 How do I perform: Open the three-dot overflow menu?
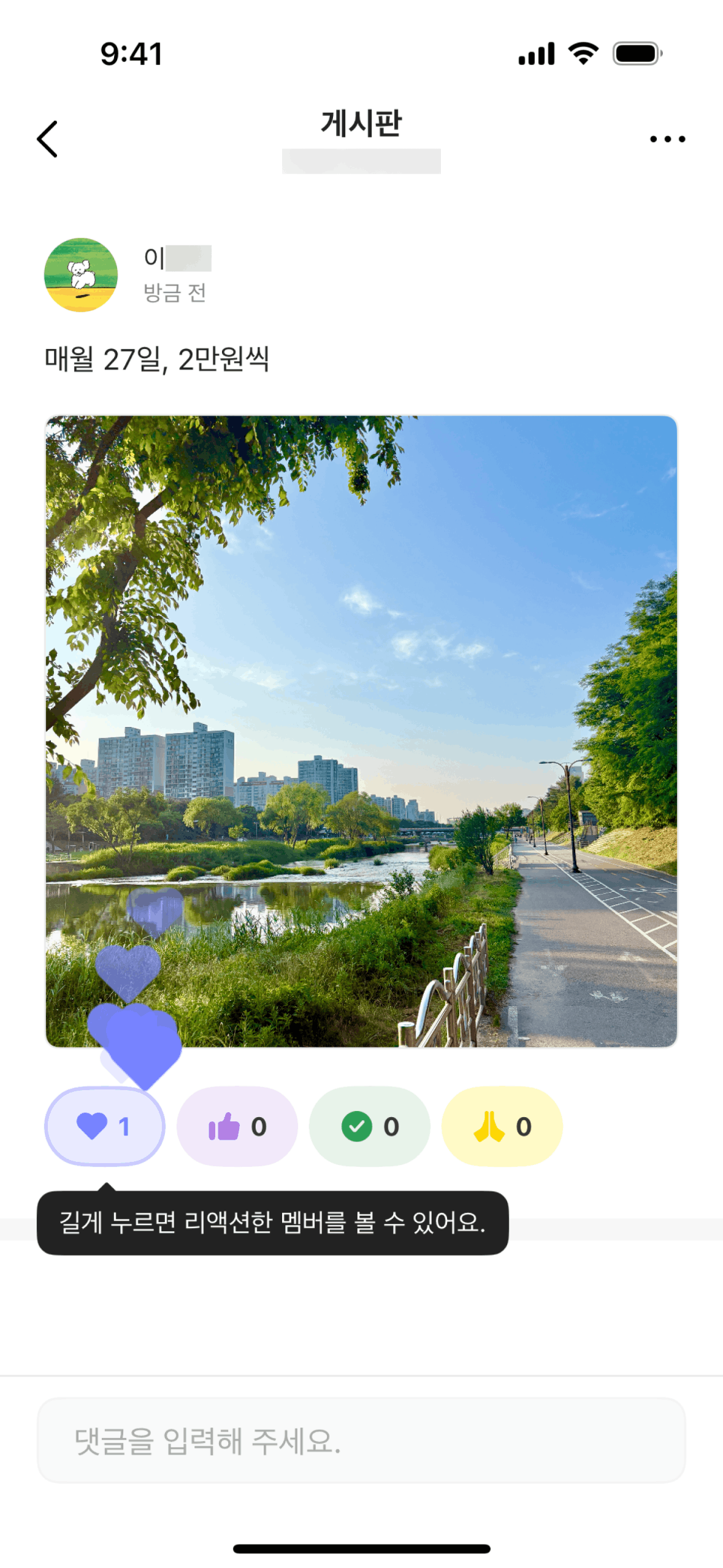667,139
